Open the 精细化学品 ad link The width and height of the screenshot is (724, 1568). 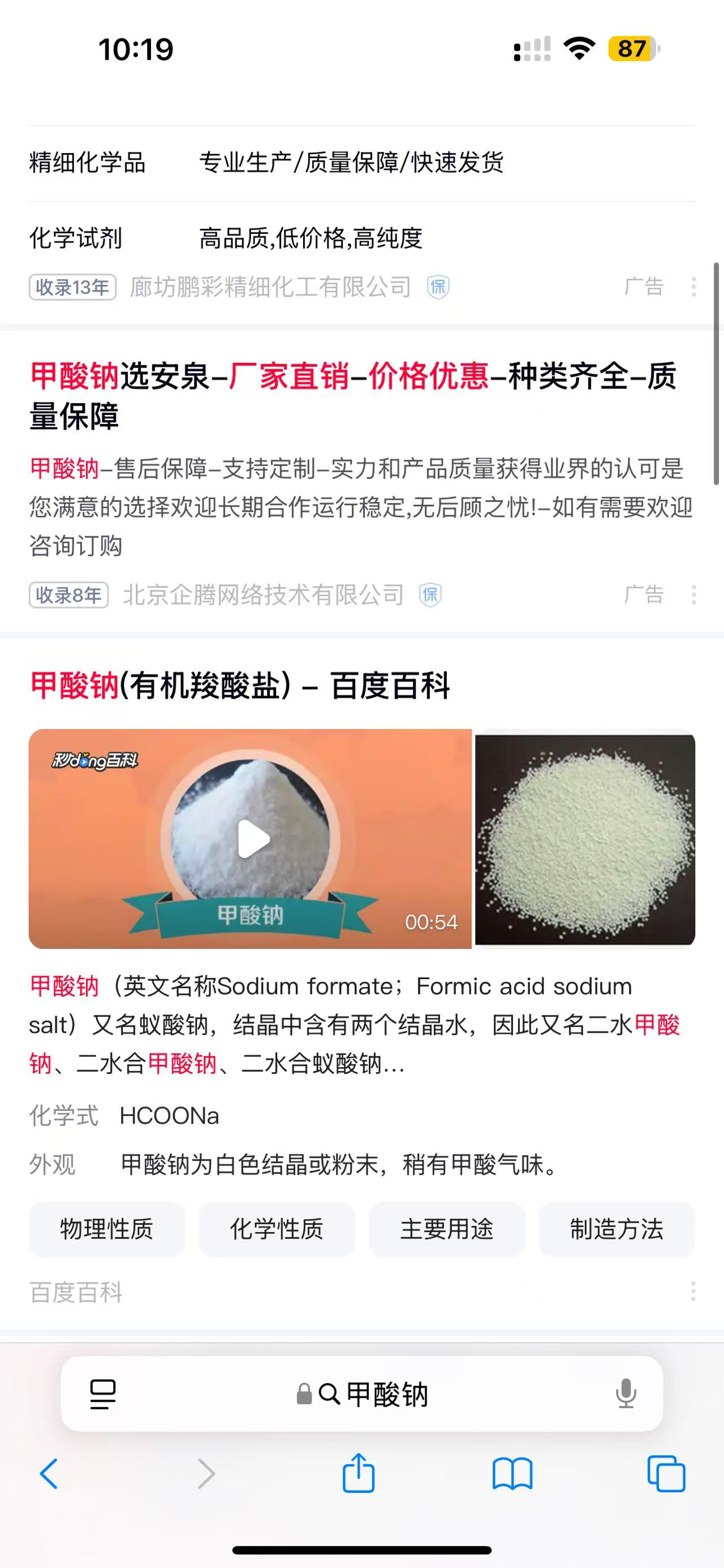87,163
